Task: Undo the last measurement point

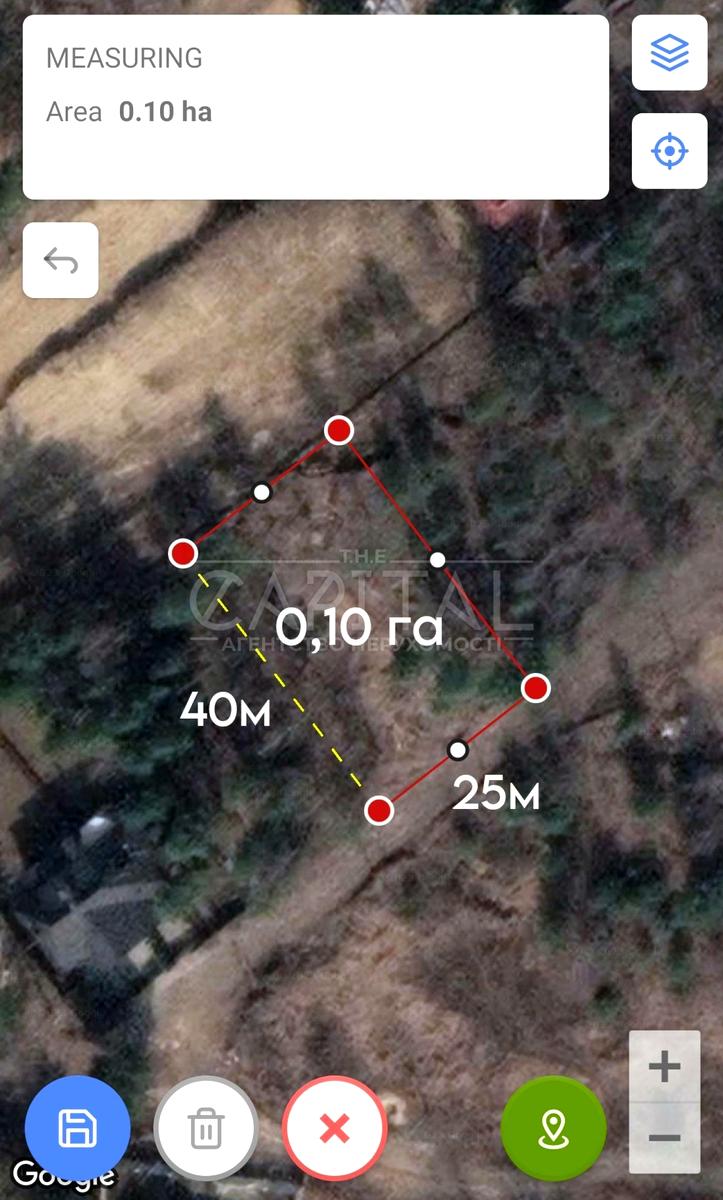Action: [61, 261]
